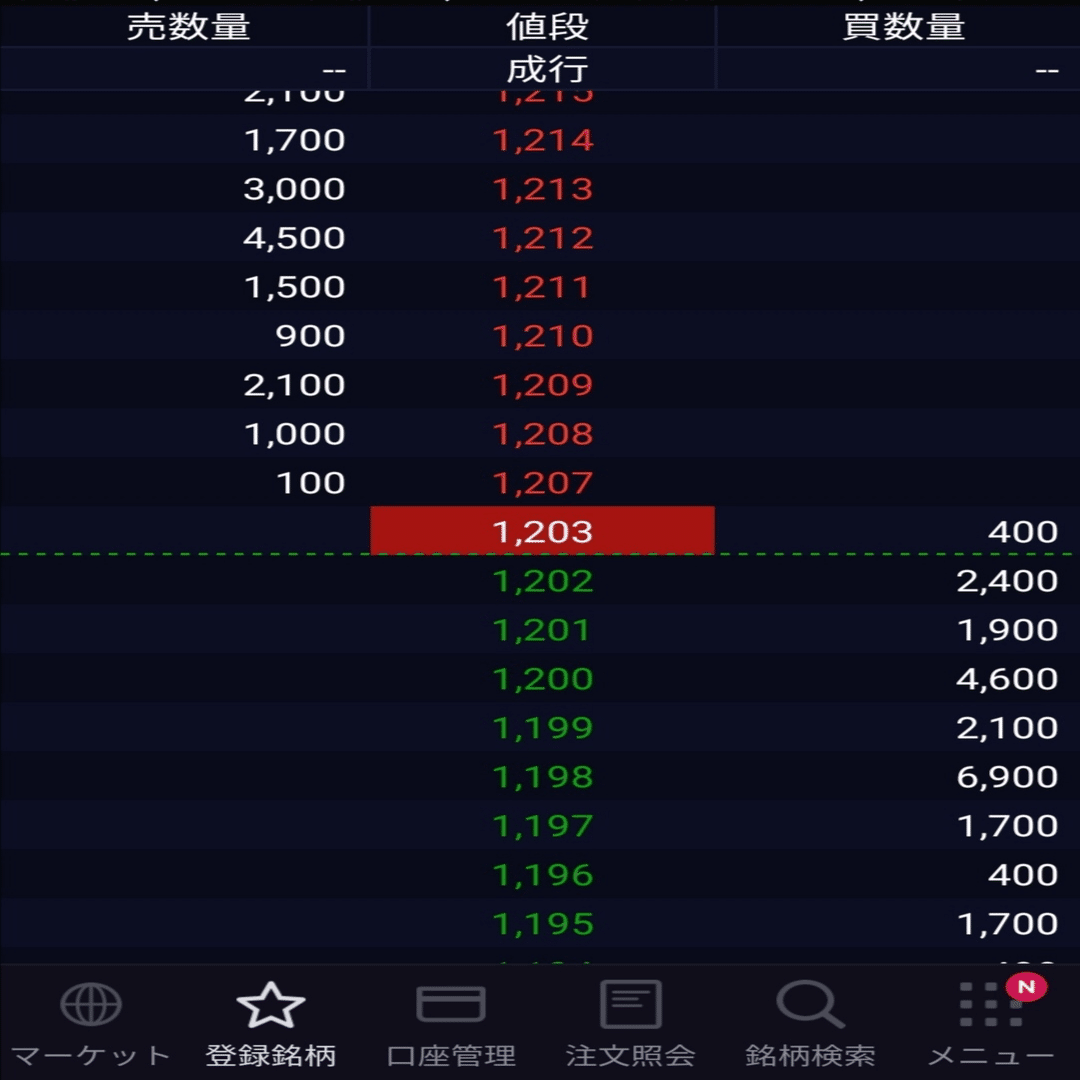This screenshot has width=1080, height=1080.
Task: Select sell price 1,207 in order book
Action: [543, 483]
